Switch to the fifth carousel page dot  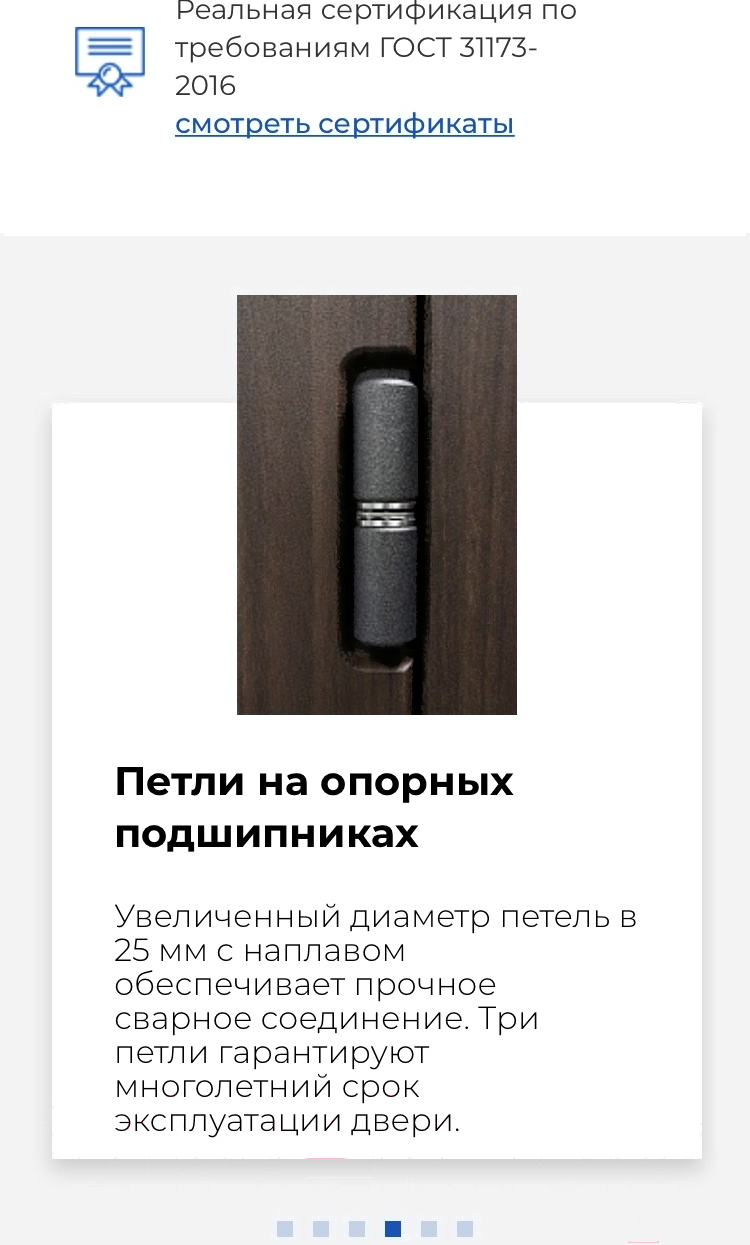point(429,1229)
